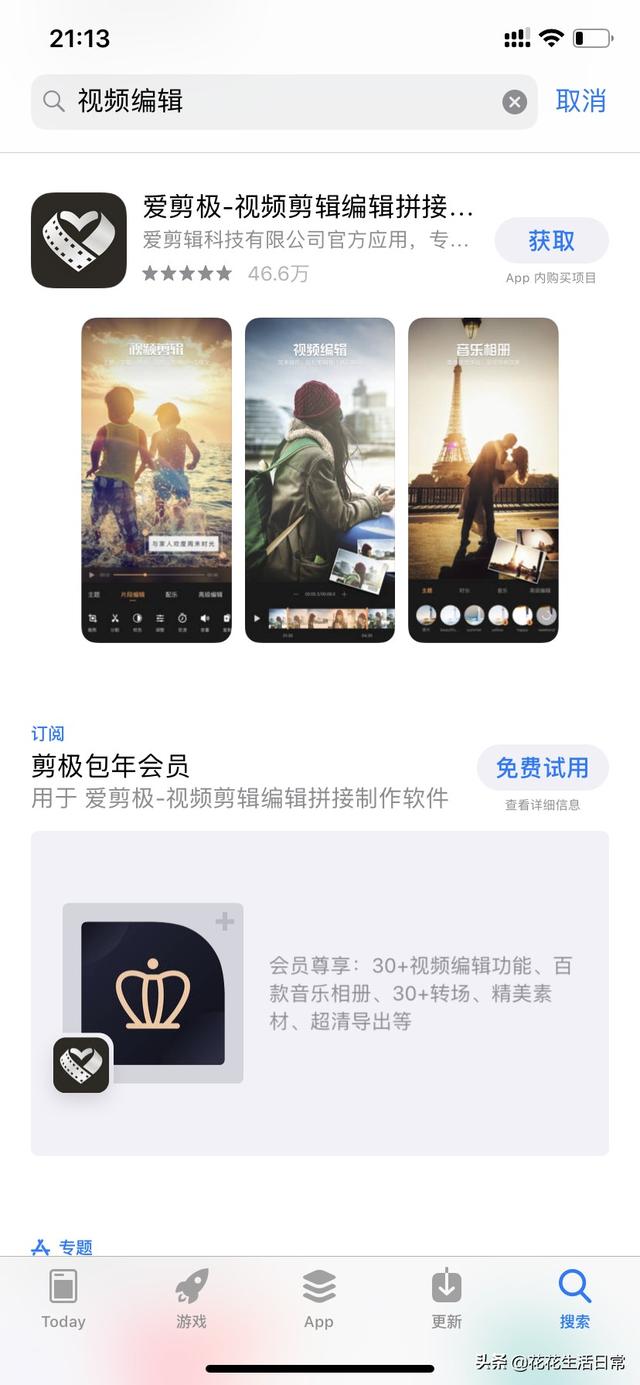The width and height of the screenshot is (640, 1385).
Task: Open the 剪极包年会员 subscription card
Action: click(320, 992)
